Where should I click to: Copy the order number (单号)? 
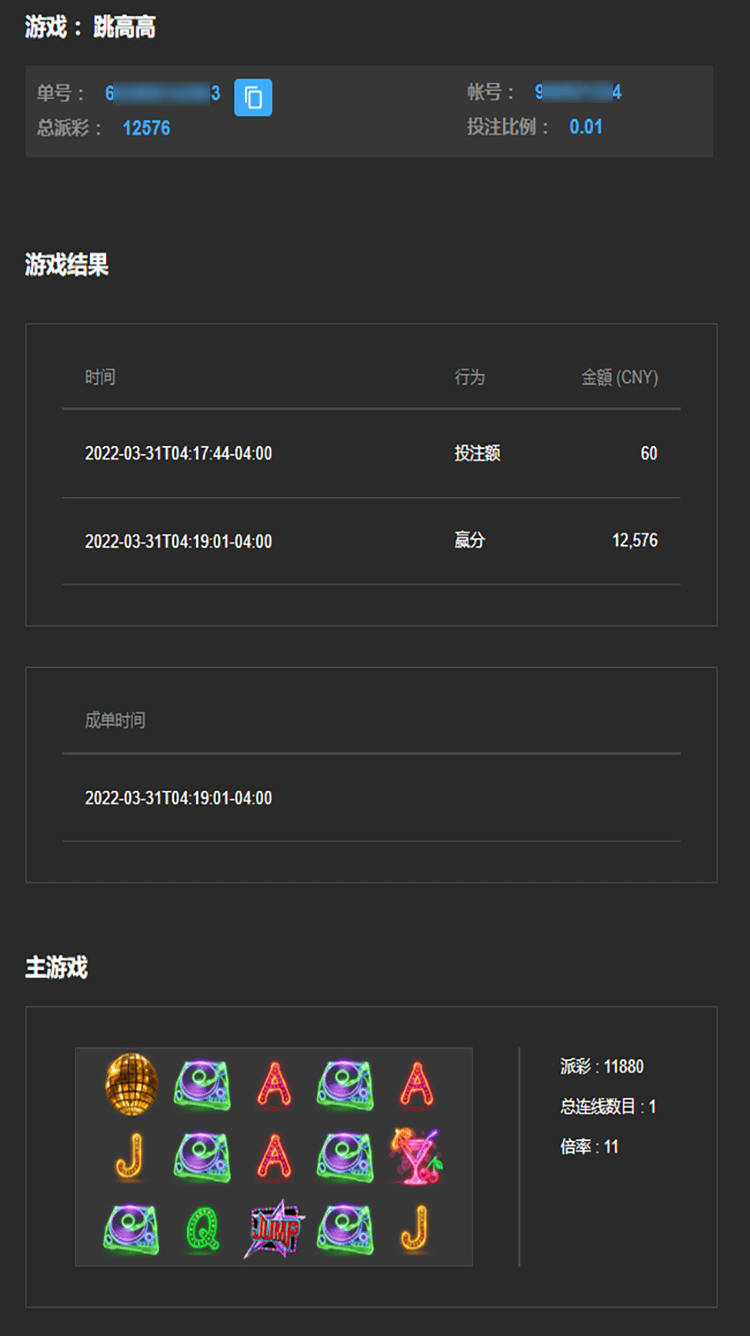pos(253,97)
